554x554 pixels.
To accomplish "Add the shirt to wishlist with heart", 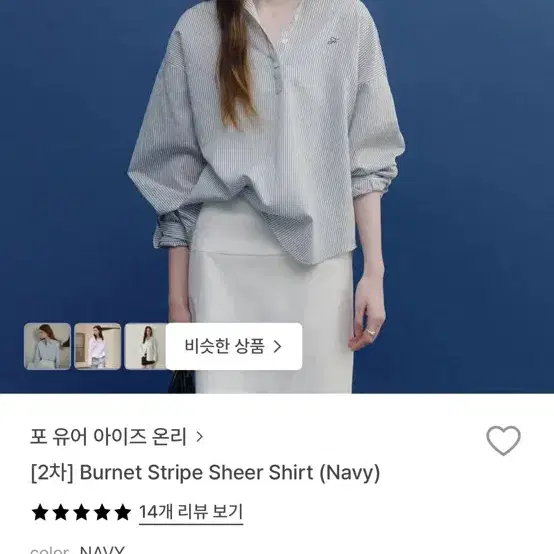I will click(503, 440).
